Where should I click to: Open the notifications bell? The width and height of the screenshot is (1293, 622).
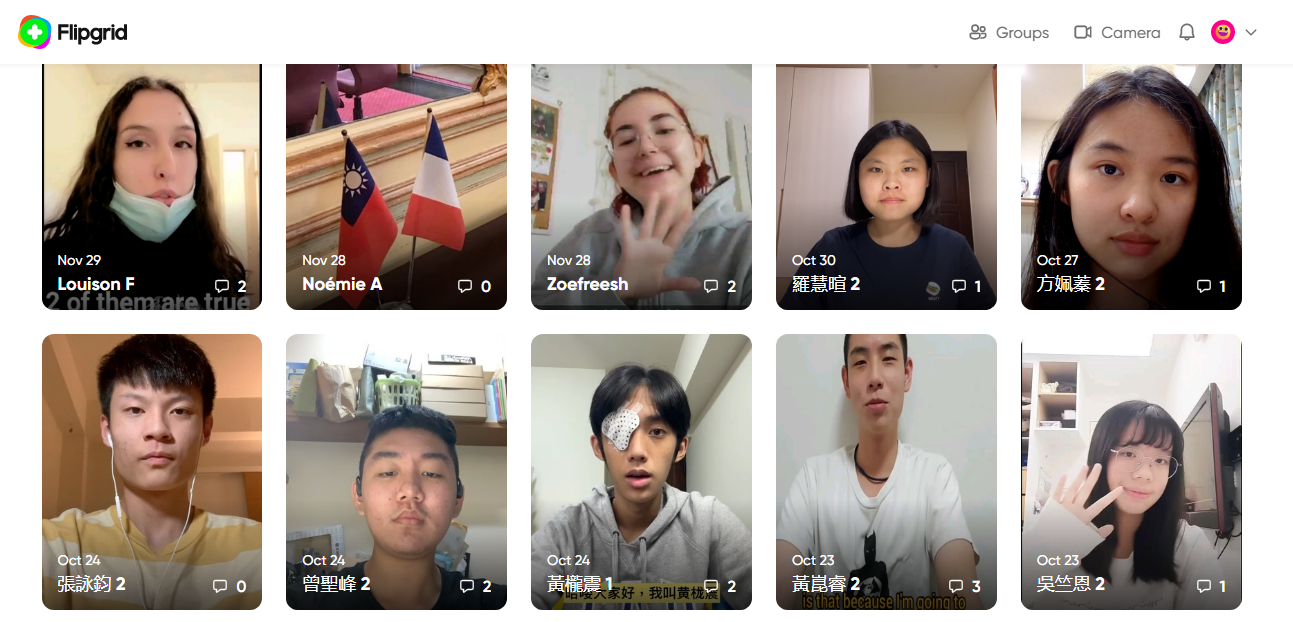(1187, 33)
